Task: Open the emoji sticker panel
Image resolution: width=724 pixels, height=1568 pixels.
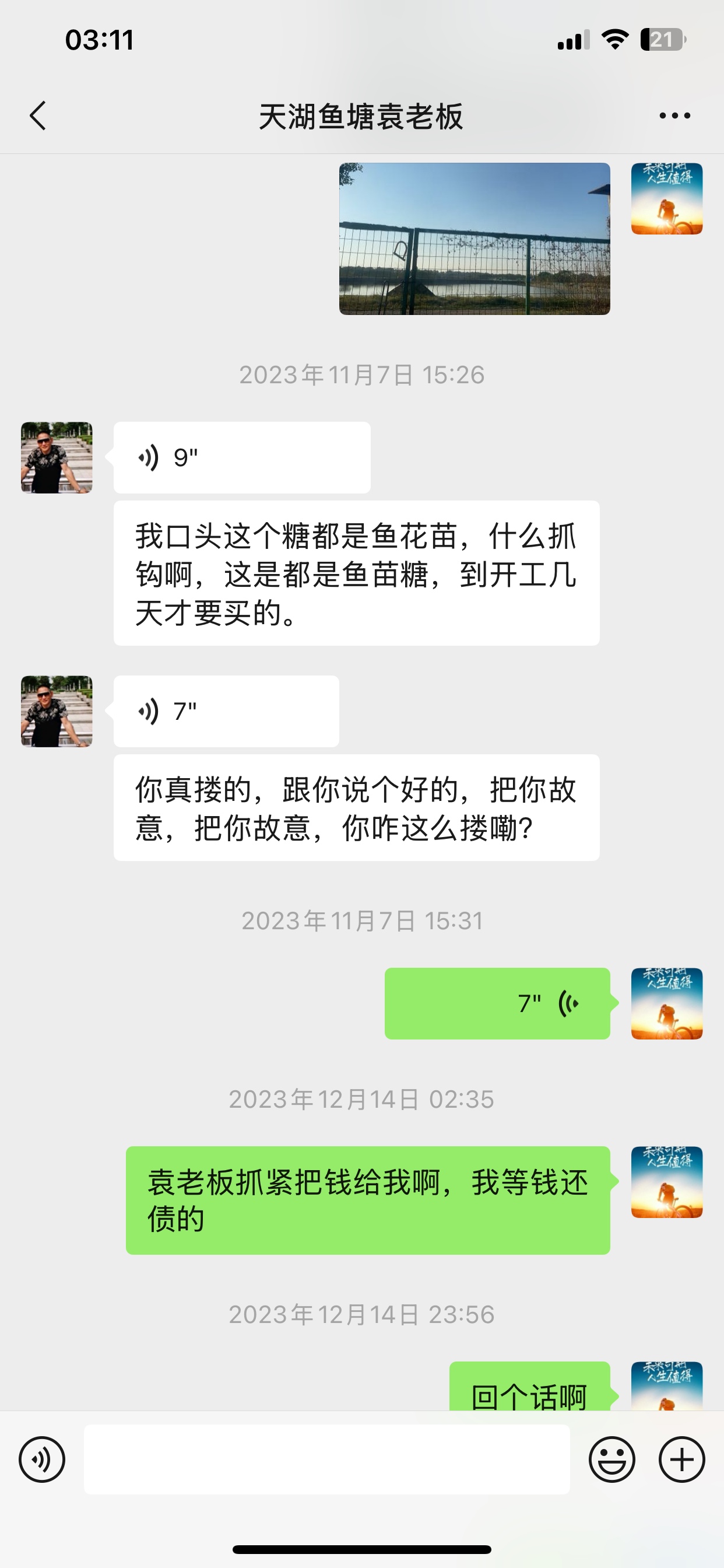Action: [612, 1459]
